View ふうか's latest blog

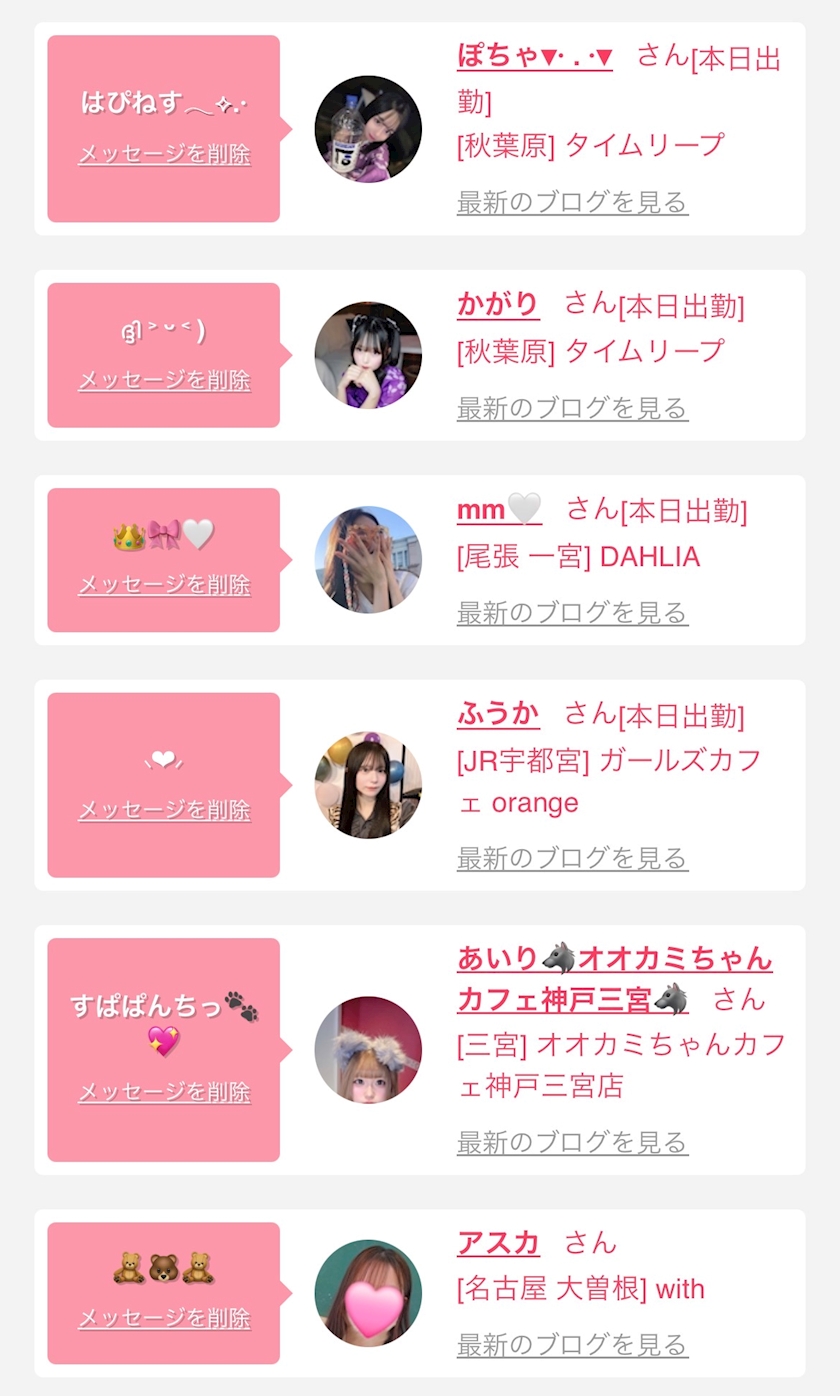coord(572,858)
